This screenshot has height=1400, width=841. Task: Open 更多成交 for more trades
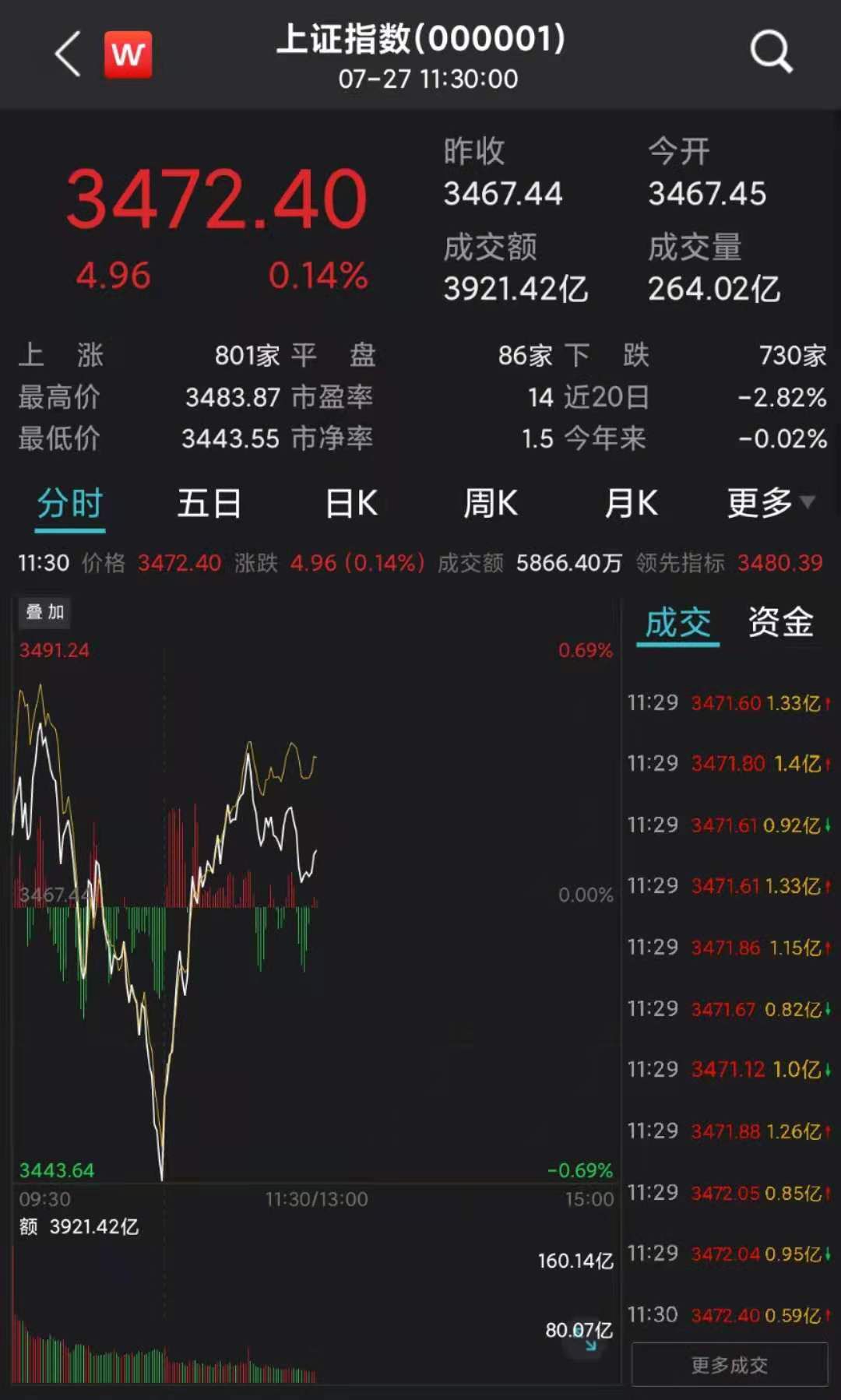[730, 1365]
